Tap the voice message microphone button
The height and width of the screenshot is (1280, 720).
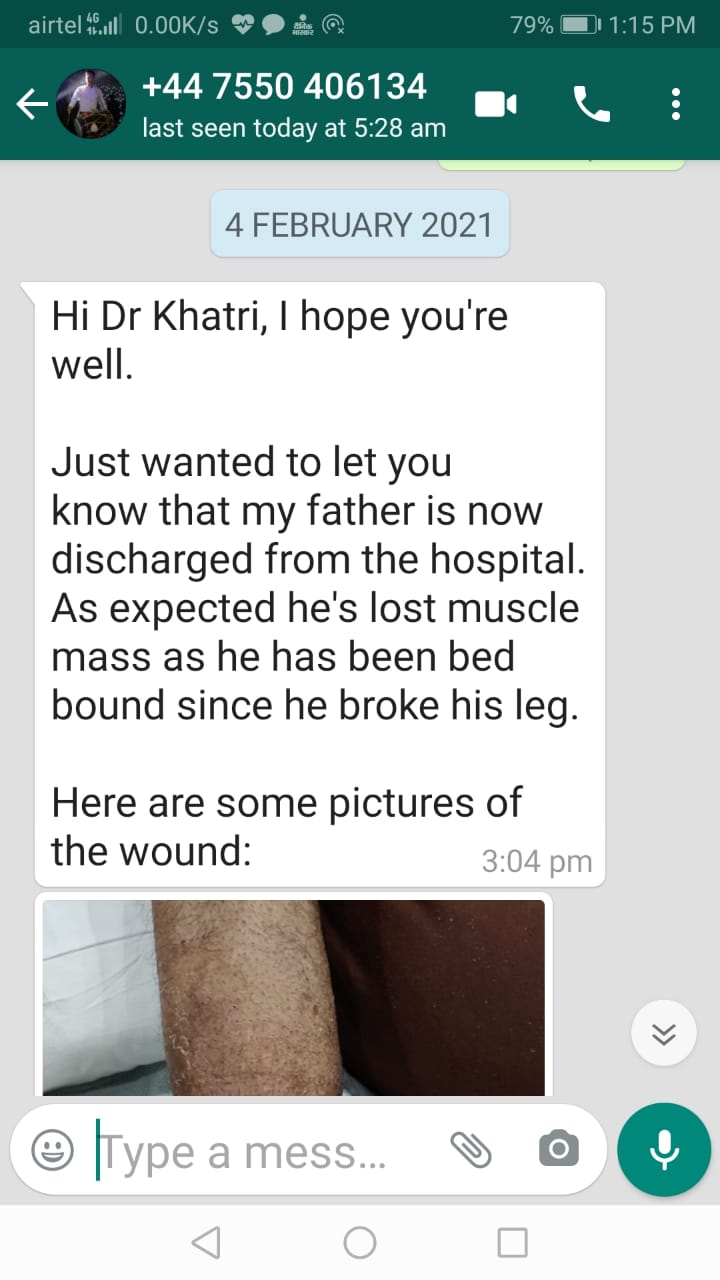664,1150
